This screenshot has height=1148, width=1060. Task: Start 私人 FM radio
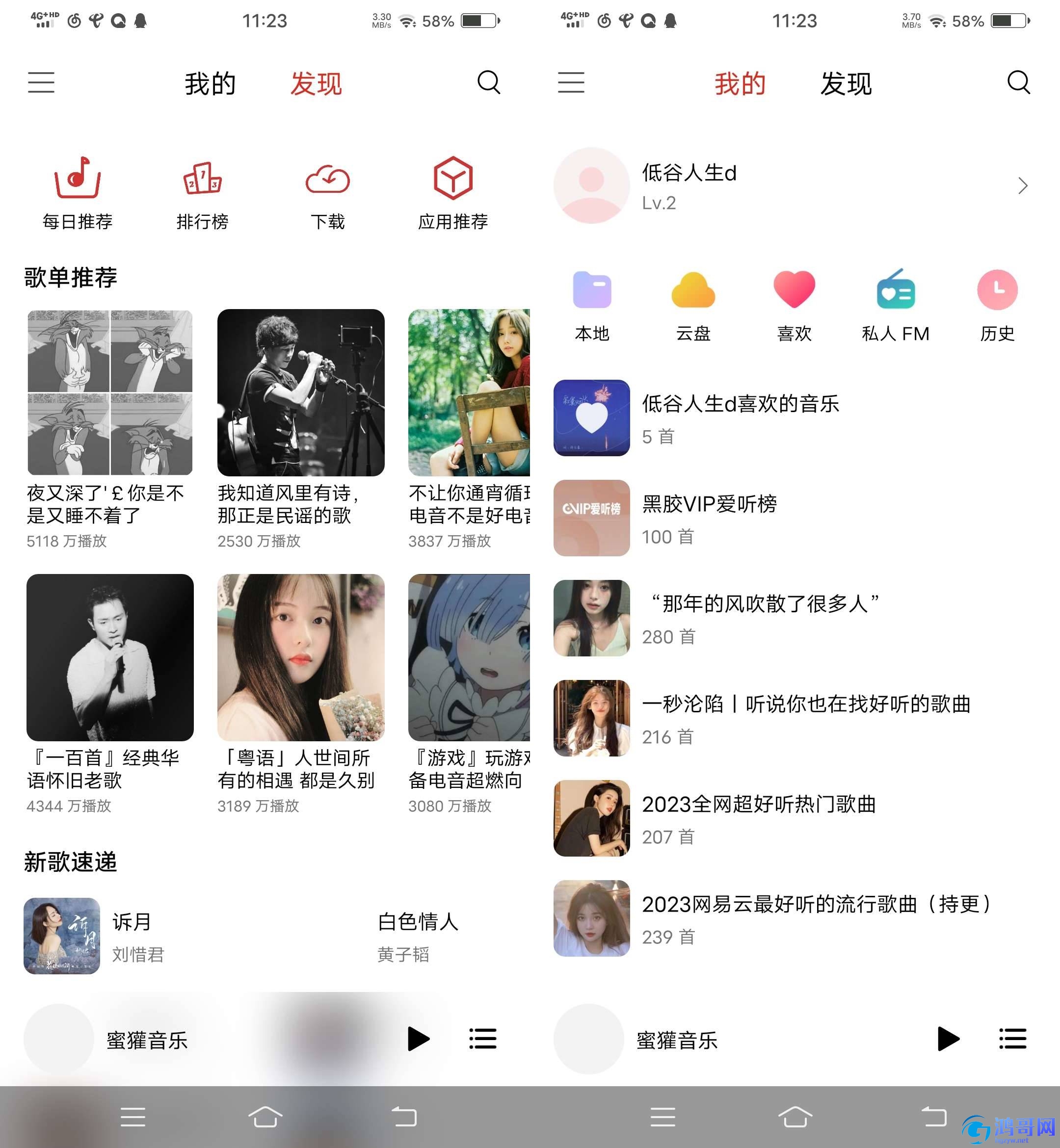pyautogui.click(x=896, y=305)
